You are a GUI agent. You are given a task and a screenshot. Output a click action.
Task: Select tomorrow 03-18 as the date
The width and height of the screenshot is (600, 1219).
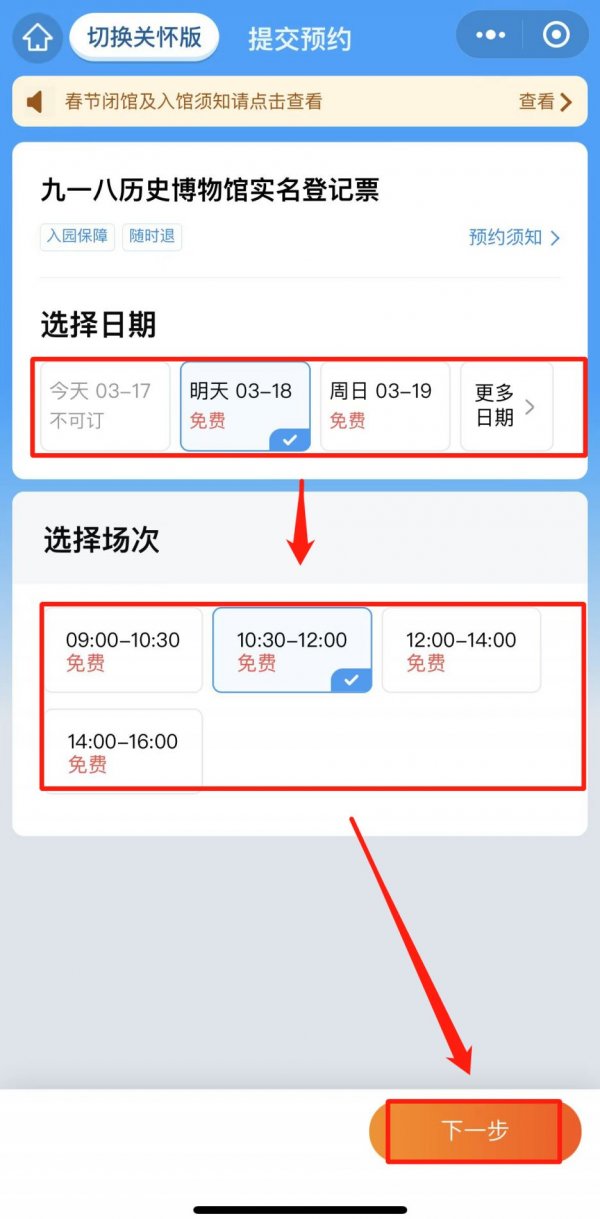[x=246, y=406]
